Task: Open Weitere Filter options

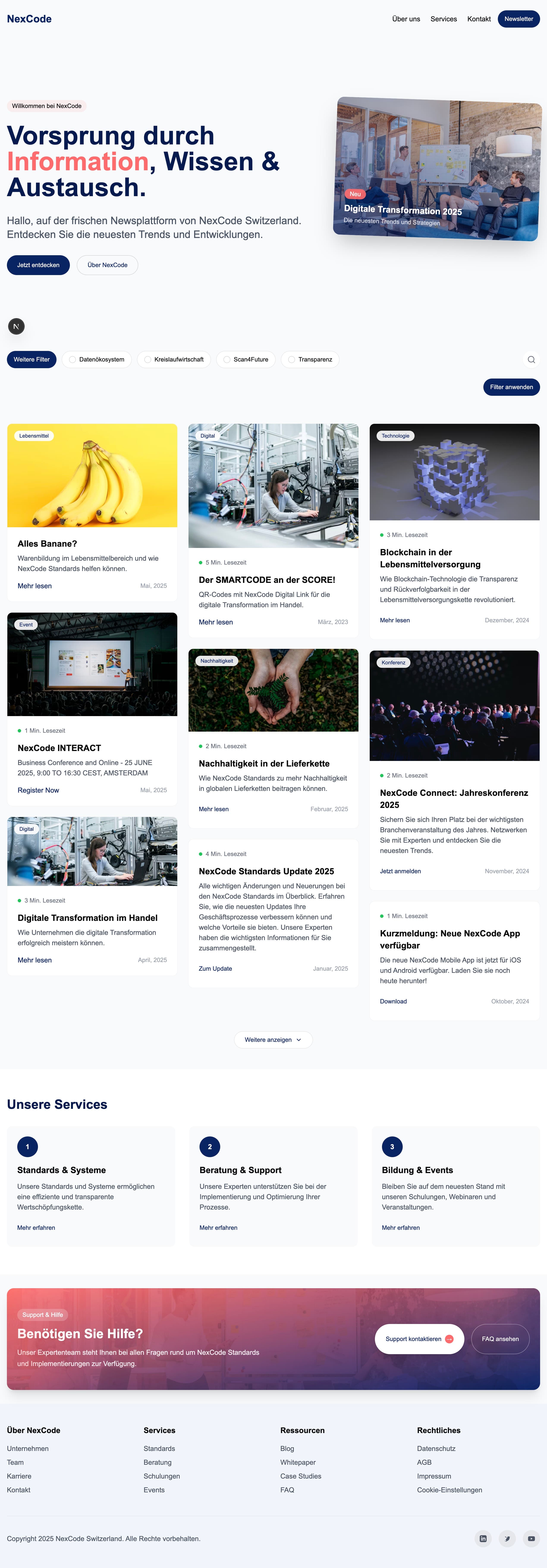Action: point(32,360)
